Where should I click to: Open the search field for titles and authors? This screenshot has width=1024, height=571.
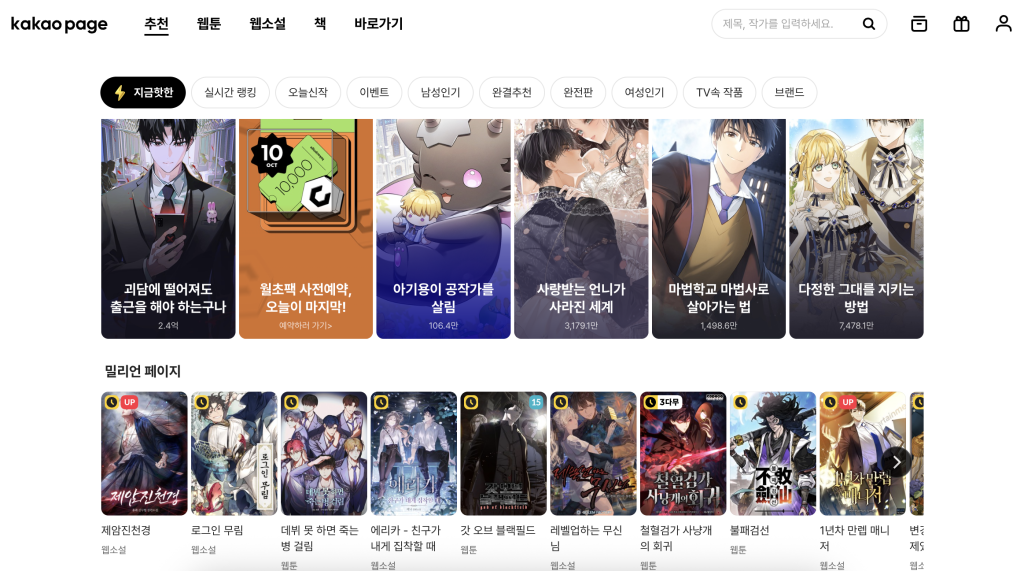[x=785, y=24]
